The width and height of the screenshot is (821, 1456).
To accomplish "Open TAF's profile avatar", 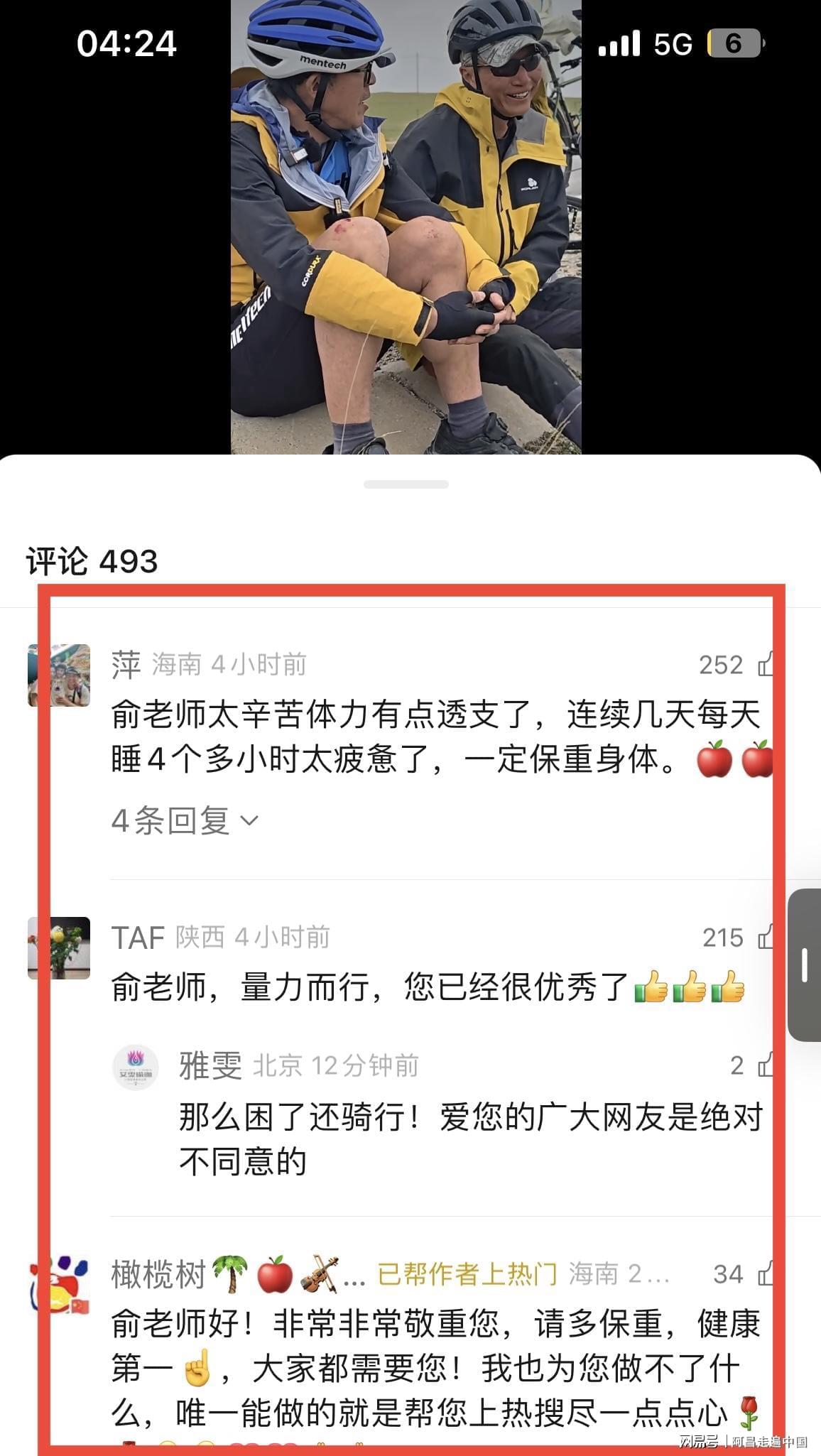I will [59, 947].
